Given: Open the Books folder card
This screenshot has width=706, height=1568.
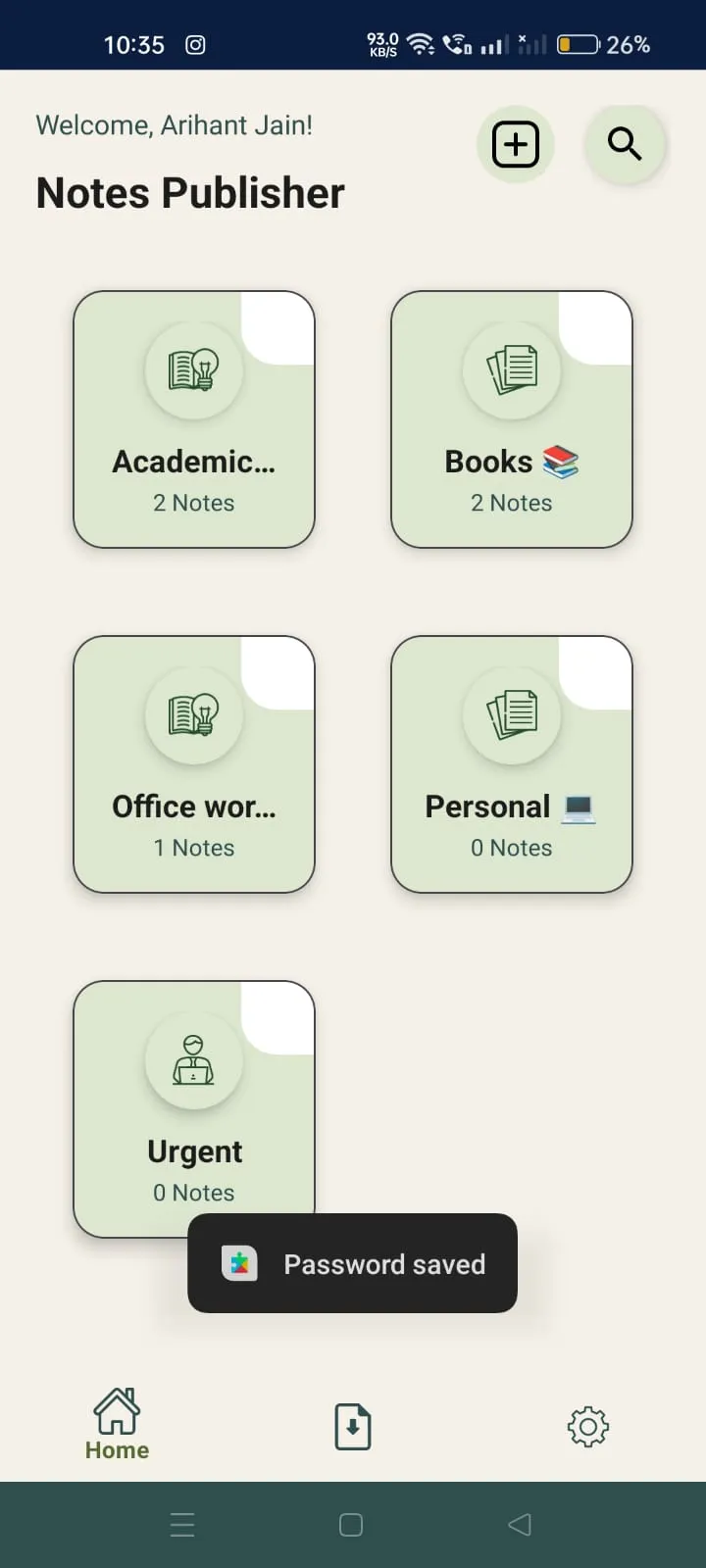Looking at the screenshot, I should 512,419.
